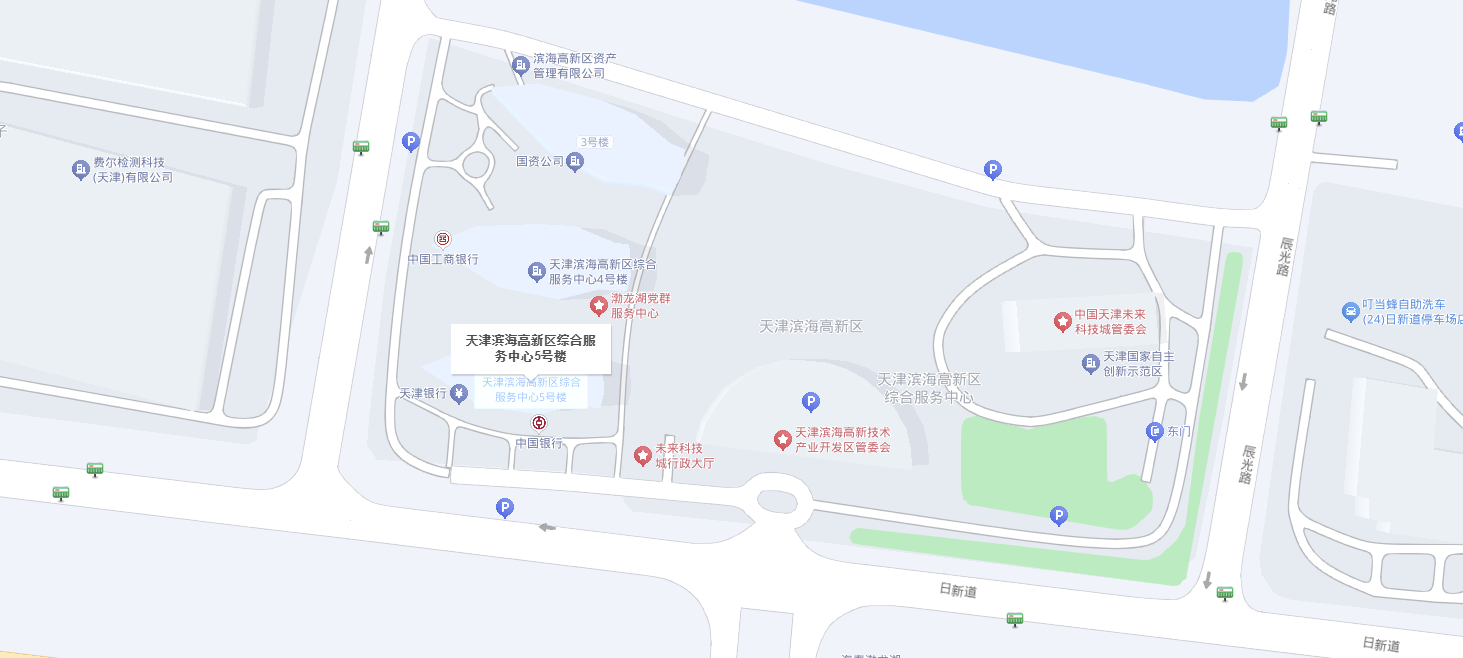Select the 东门 gate marker

tap(1154, 432)
